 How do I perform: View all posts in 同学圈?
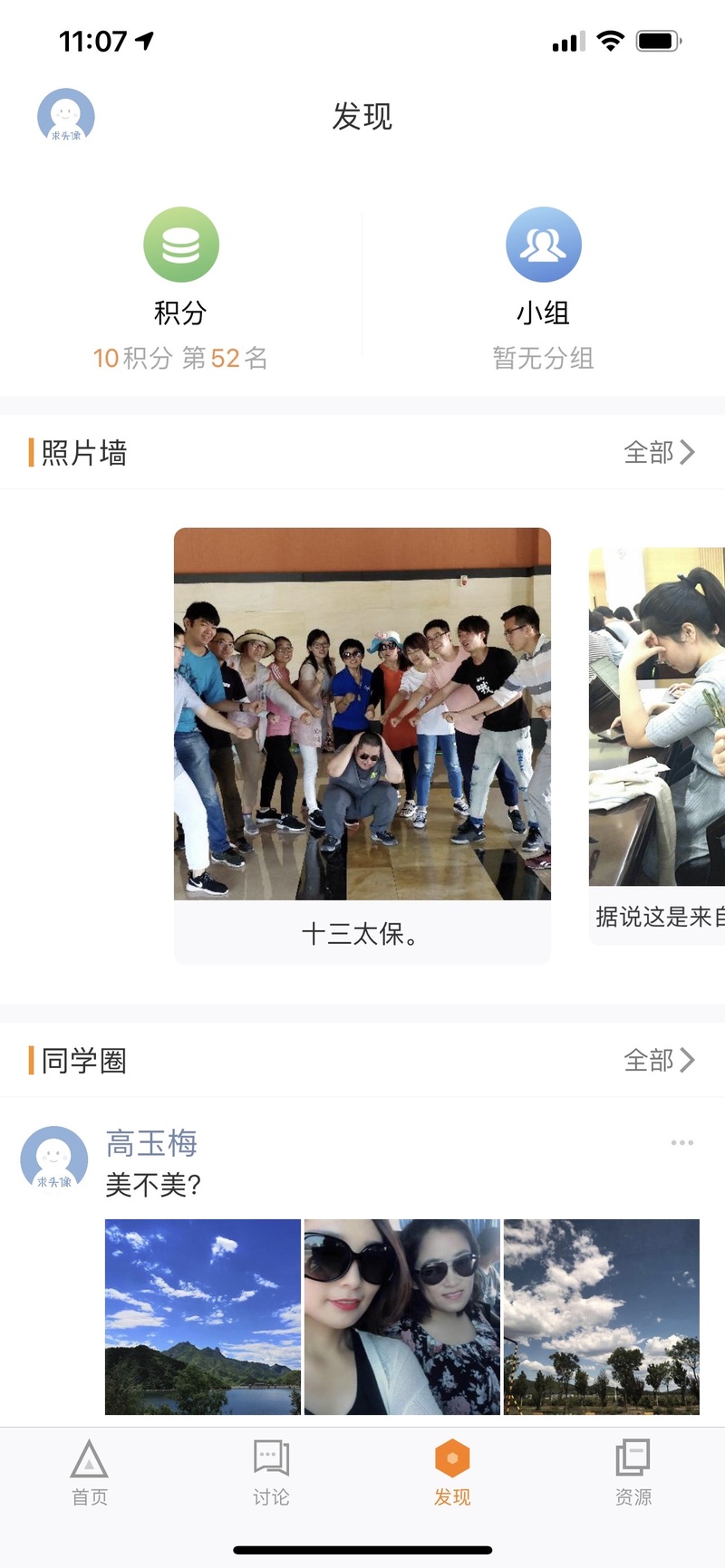(x=659, y=1060)
